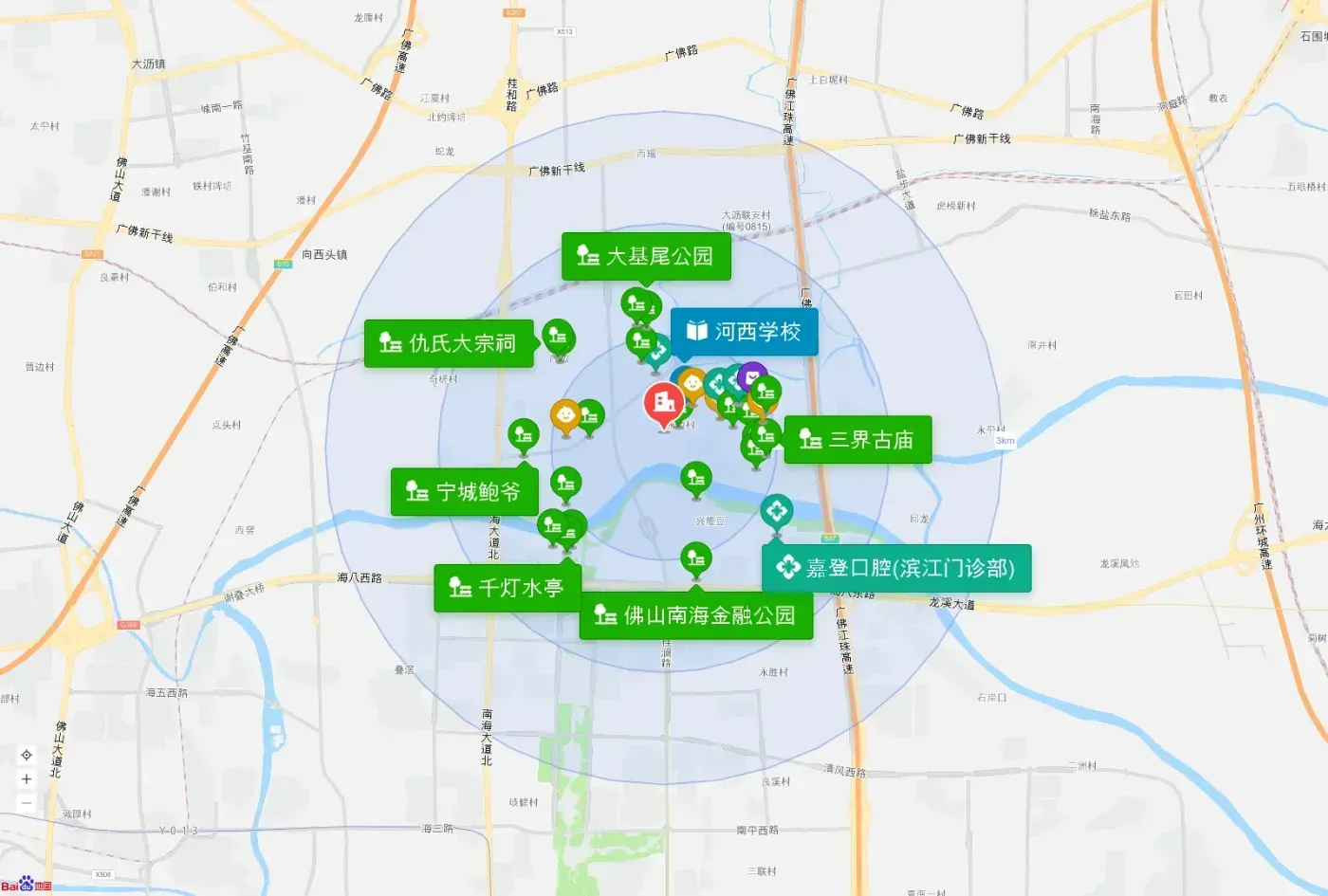Image resolution: width=1328 pixels, height=896 pixels.
Task: Open the 仇氏大宗祠 landmark label
Action: point(449,343)
